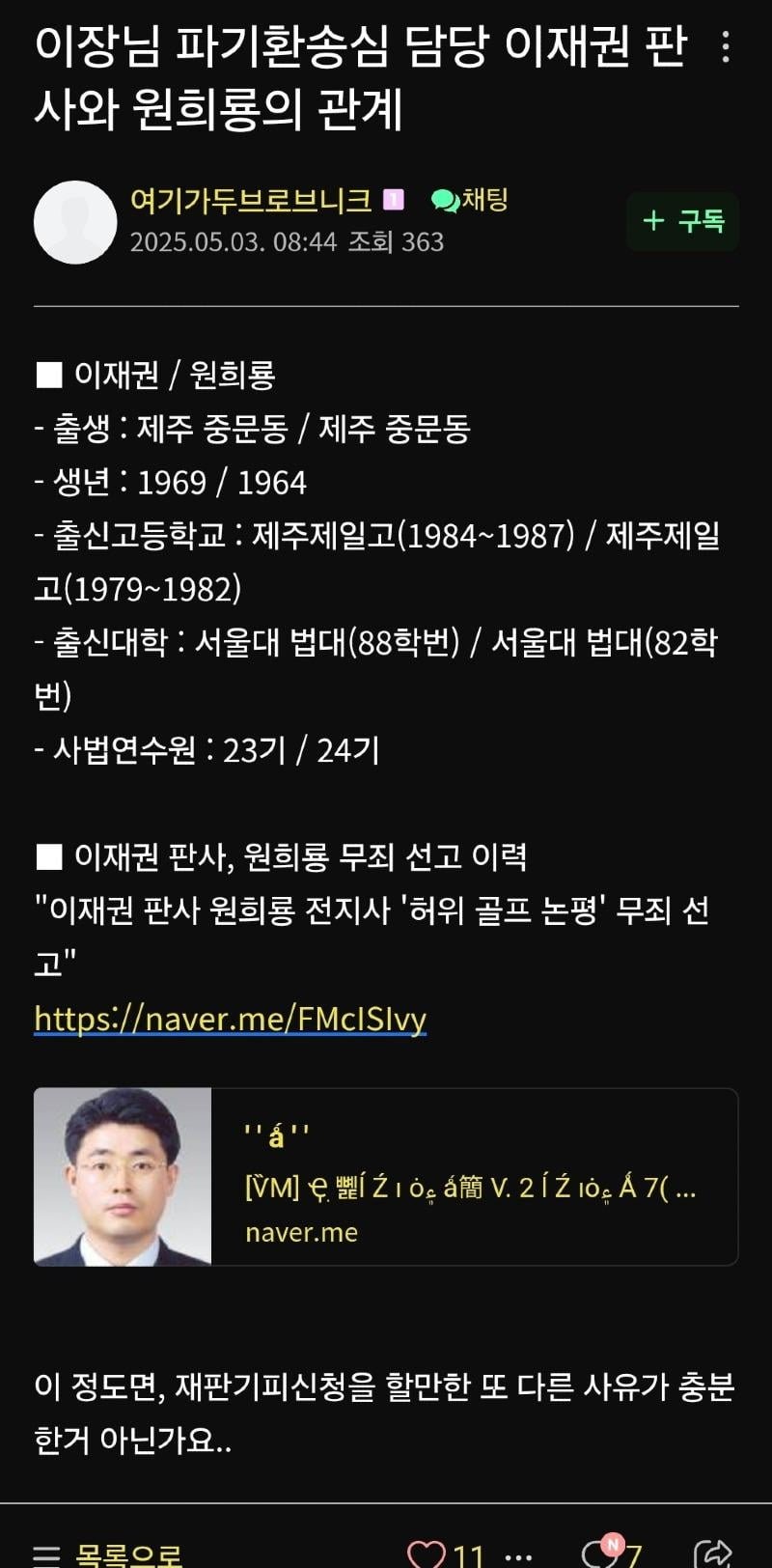Open author 여기가두브로브니크's profile
772x1568 pixels.
(251, 200)
